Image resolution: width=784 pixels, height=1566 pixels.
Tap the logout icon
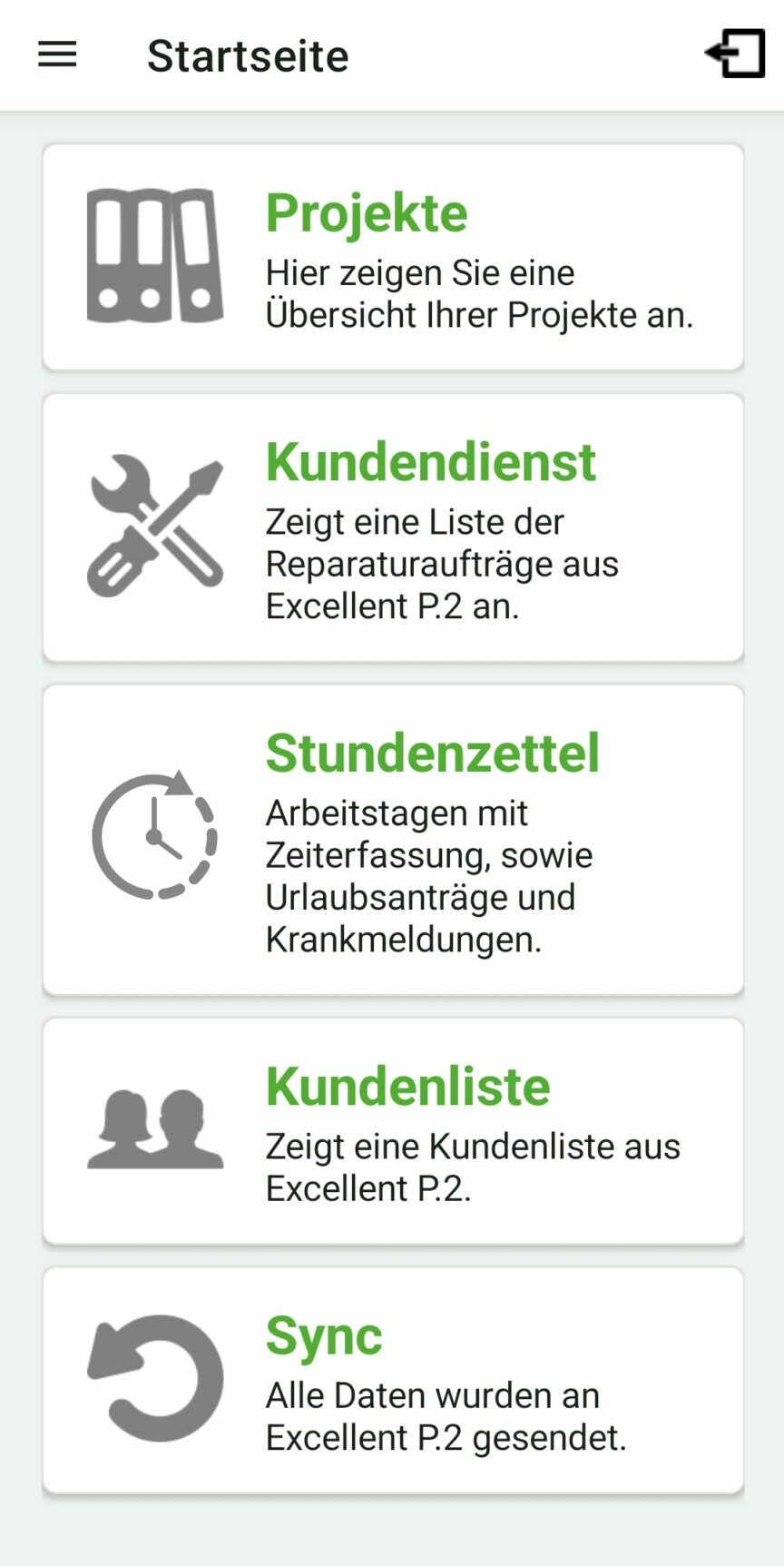[x=735, y=54]
